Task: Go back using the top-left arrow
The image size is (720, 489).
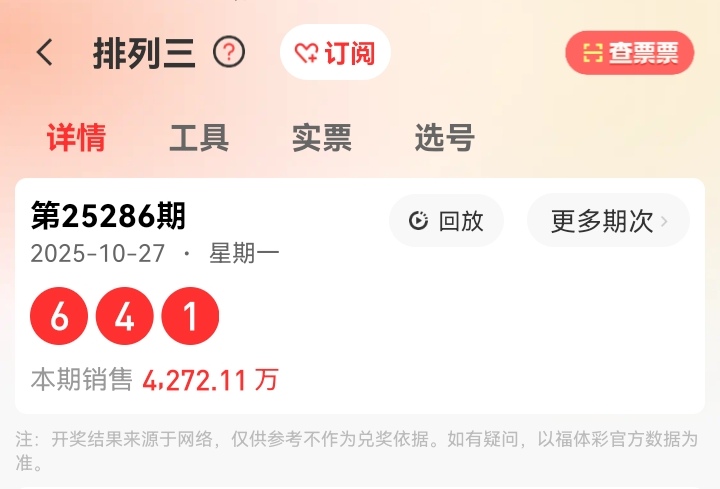Action: (45, 52)
